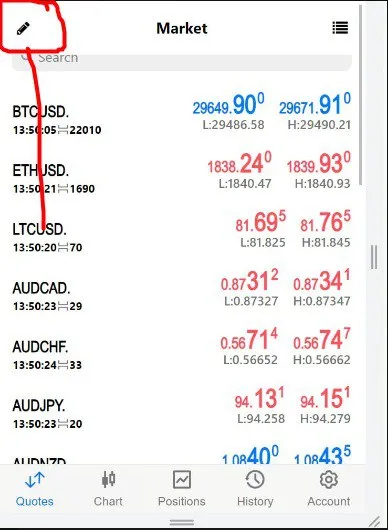The width and height of the screenshot is (388, 530).
Task: Switch to the Chart tab
Action: click(x=108, y=489)
